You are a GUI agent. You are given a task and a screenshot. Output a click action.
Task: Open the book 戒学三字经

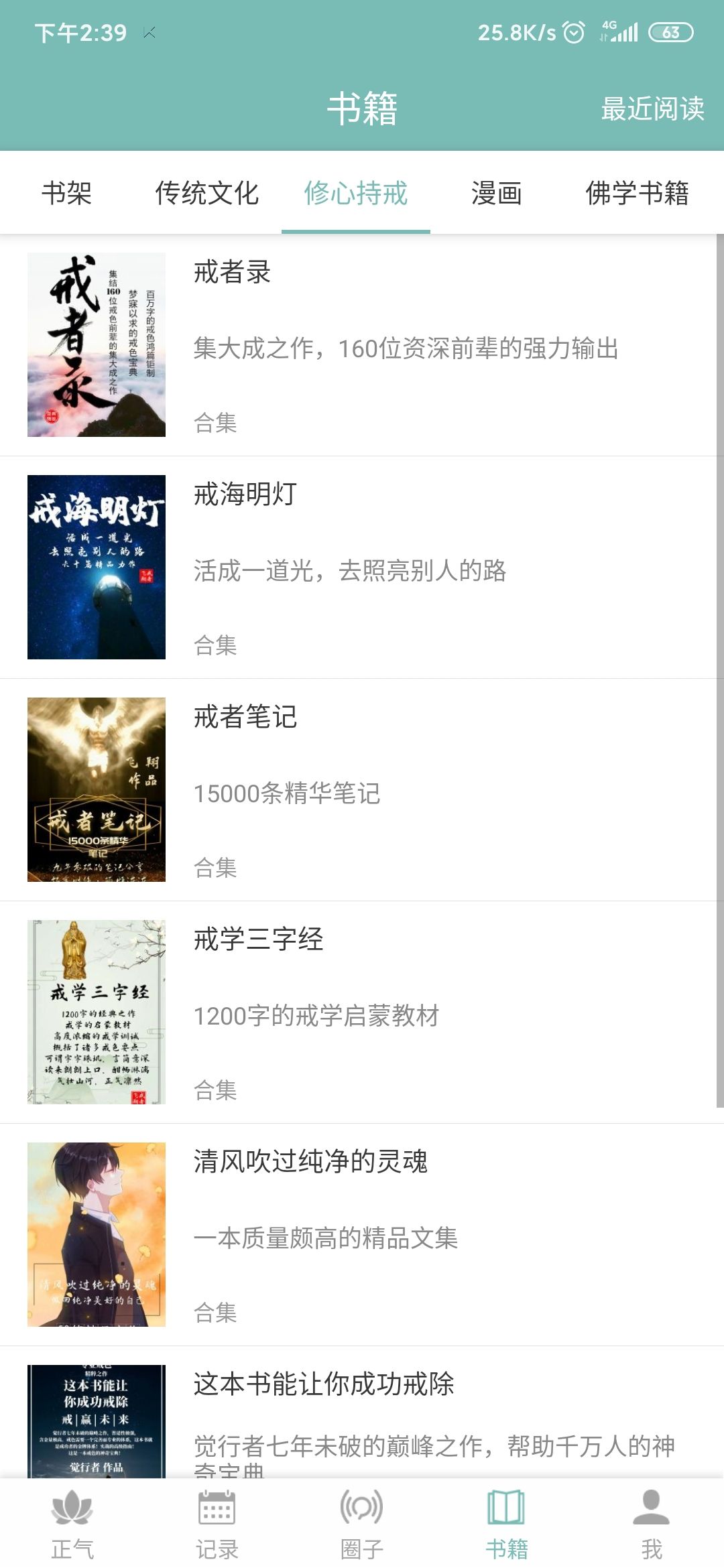[362, 1012]
